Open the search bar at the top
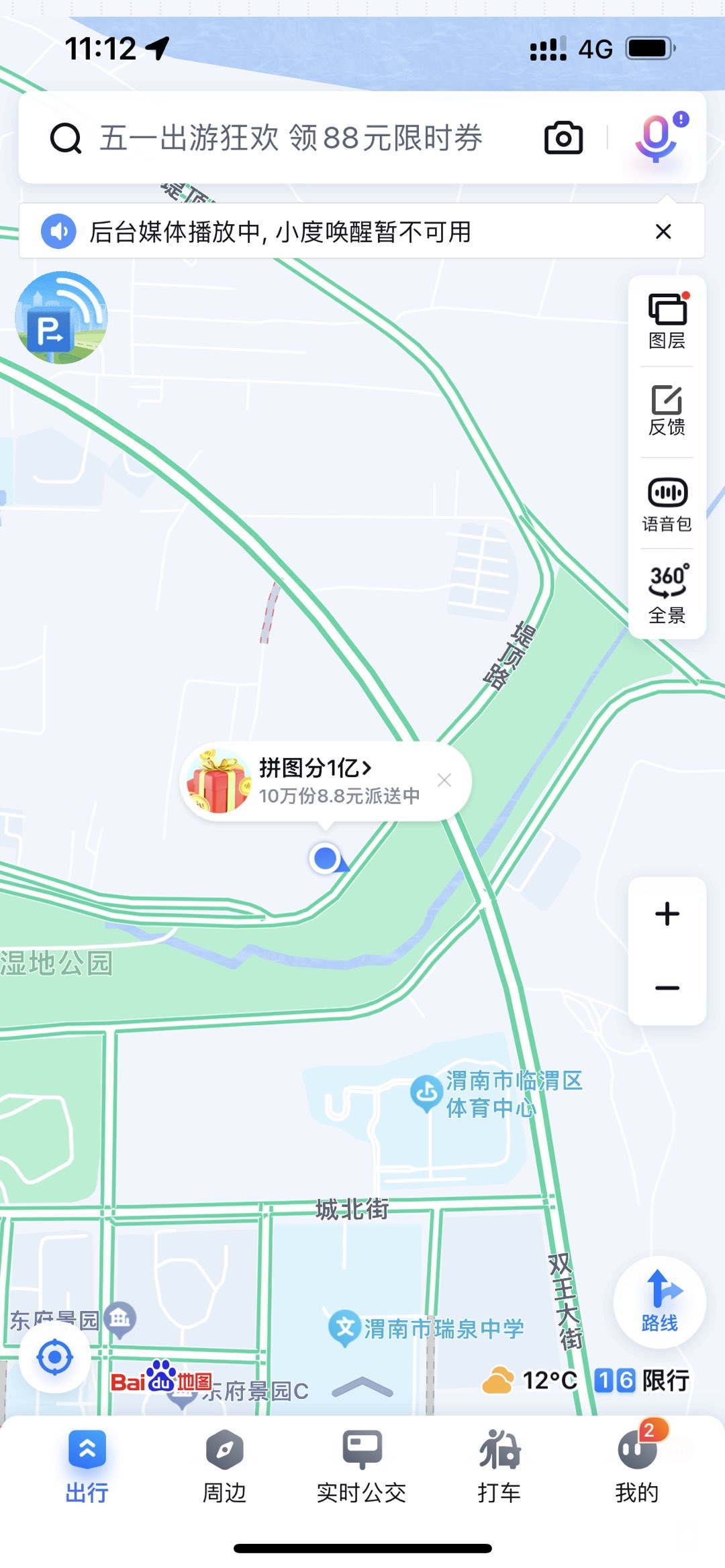725x1568 pixels. click(x=289, y=138)
